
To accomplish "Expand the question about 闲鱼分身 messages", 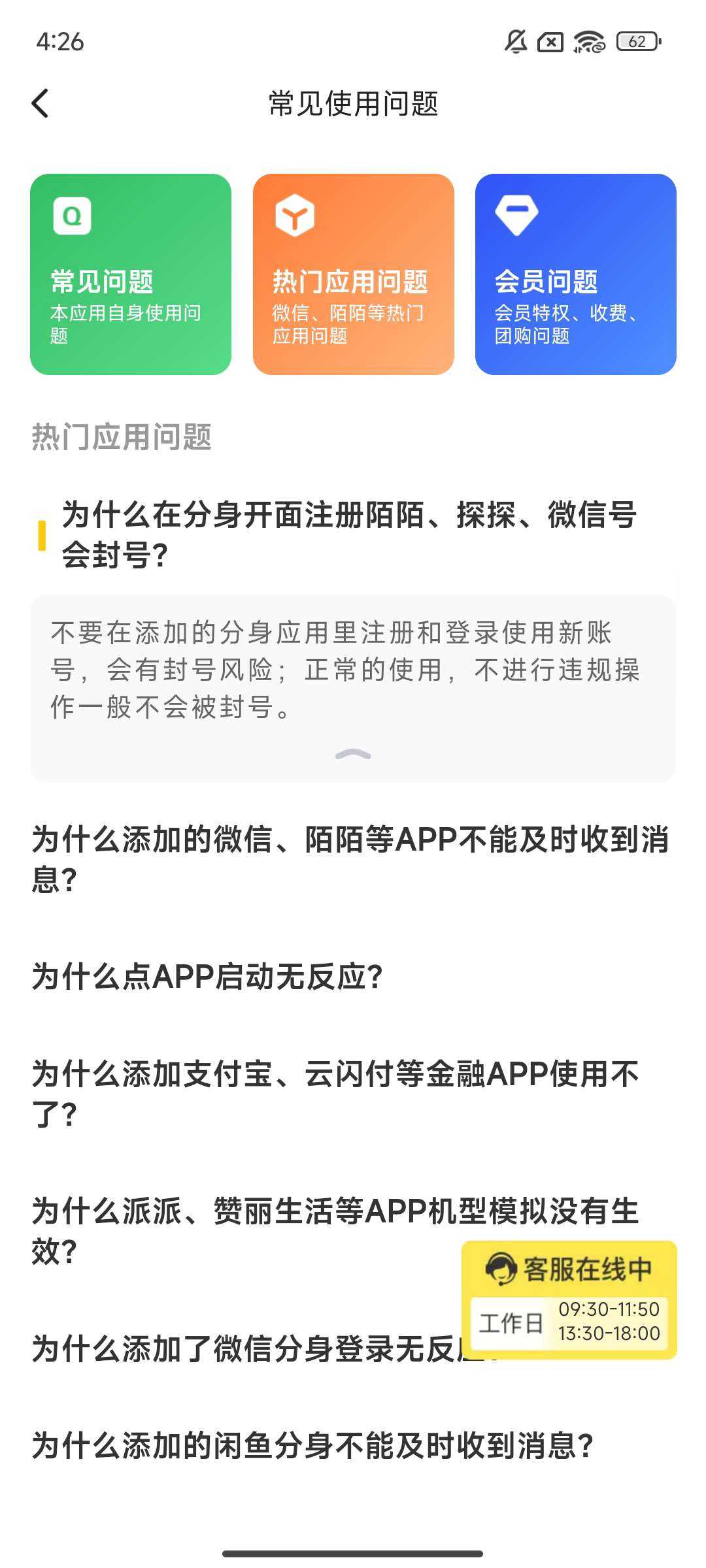I will (312, 1445).
